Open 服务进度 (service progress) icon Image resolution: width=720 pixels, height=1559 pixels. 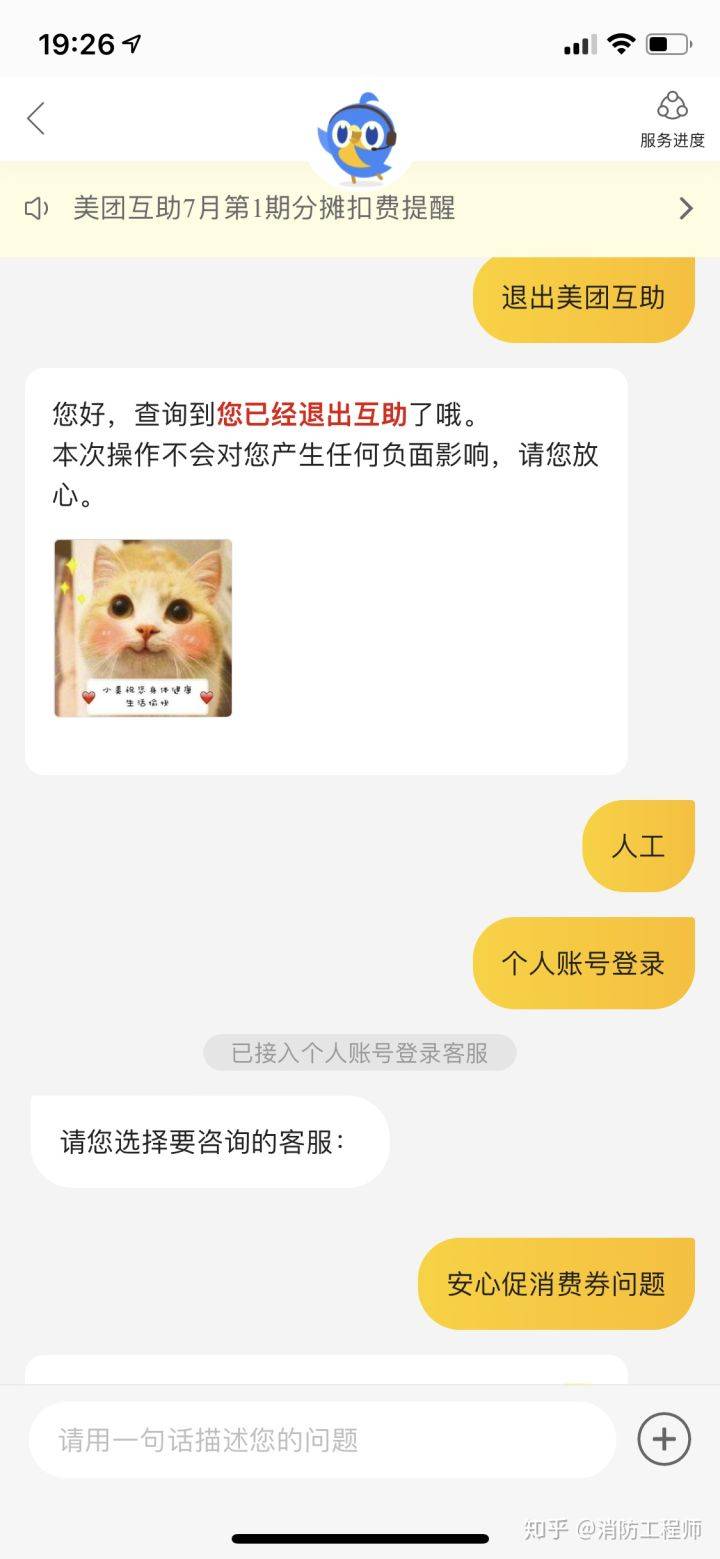[670, 118]
